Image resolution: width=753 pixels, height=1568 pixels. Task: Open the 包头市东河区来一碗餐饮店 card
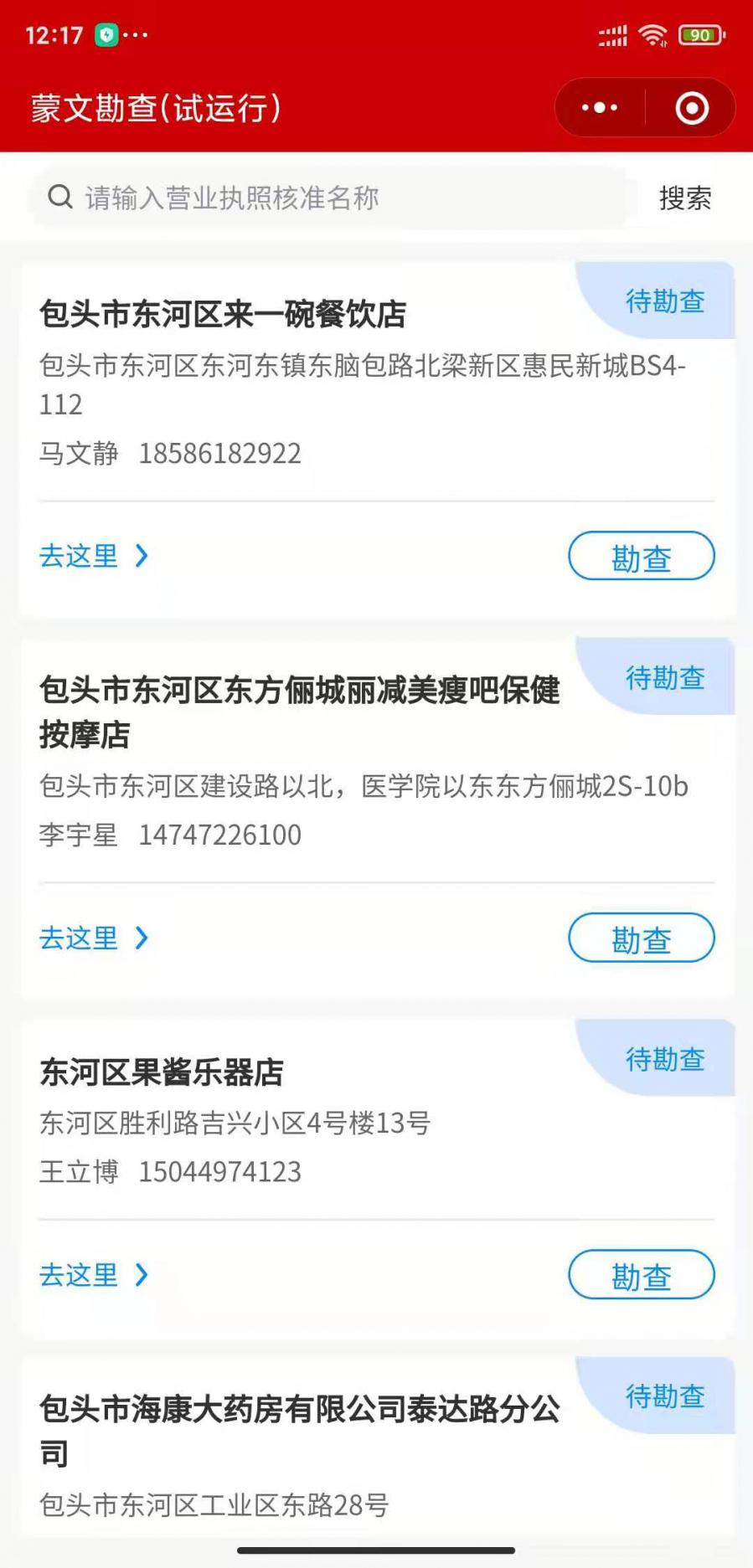click(223, 315)
